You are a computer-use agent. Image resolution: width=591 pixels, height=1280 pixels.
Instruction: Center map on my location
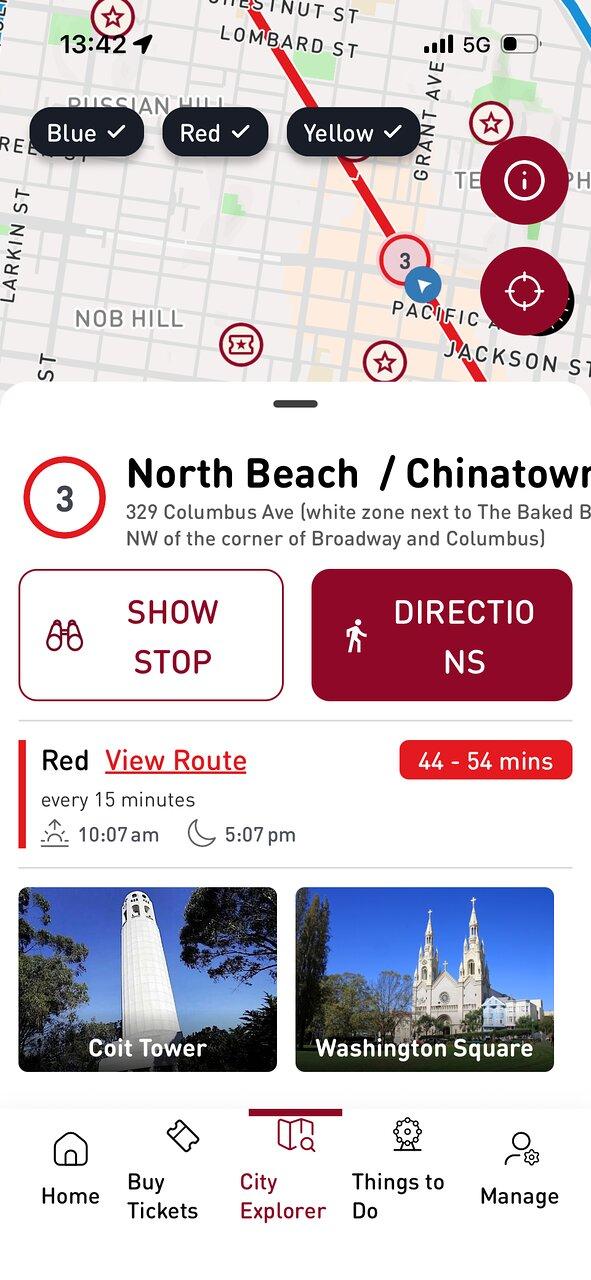[524, 292]
